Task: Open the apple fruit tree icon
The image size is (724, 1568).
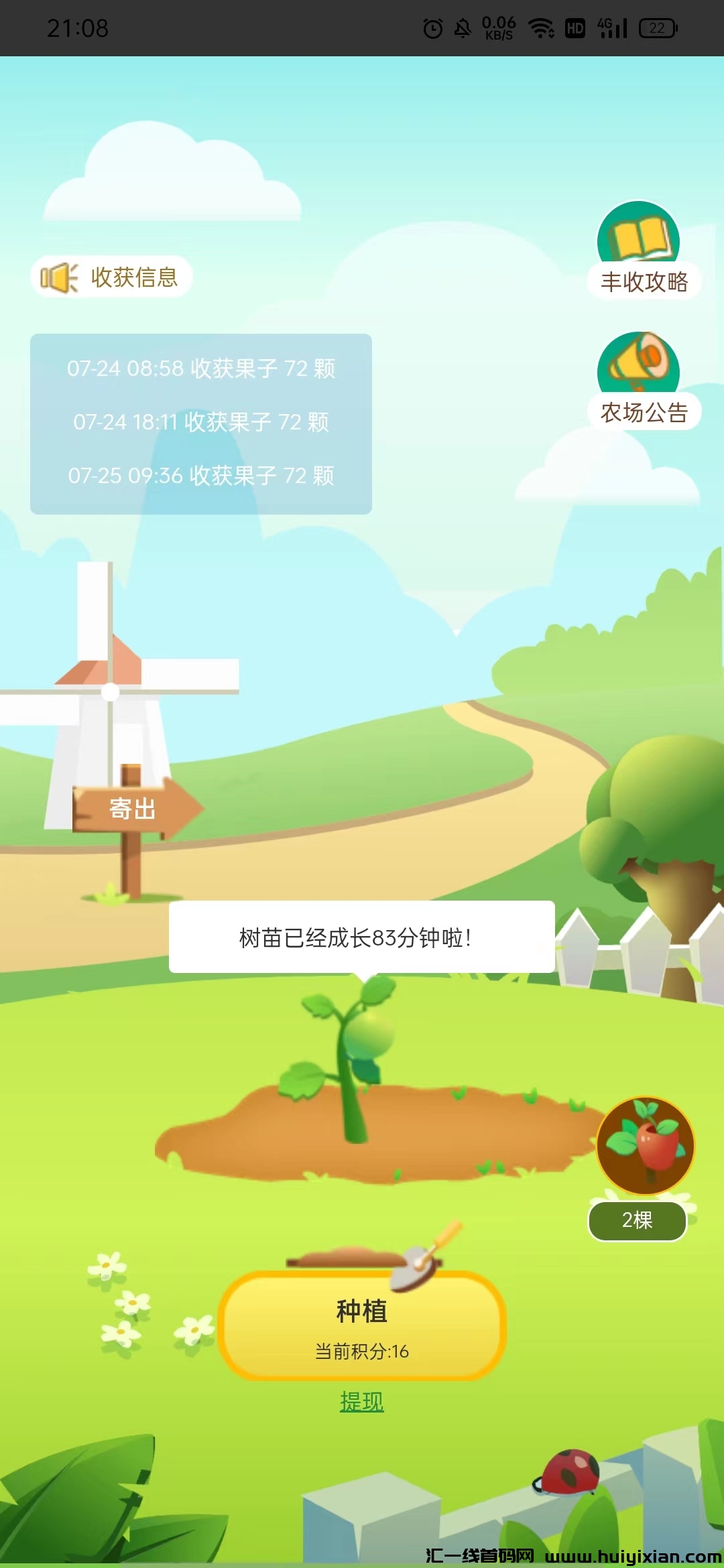Action: coord(645,1146)
